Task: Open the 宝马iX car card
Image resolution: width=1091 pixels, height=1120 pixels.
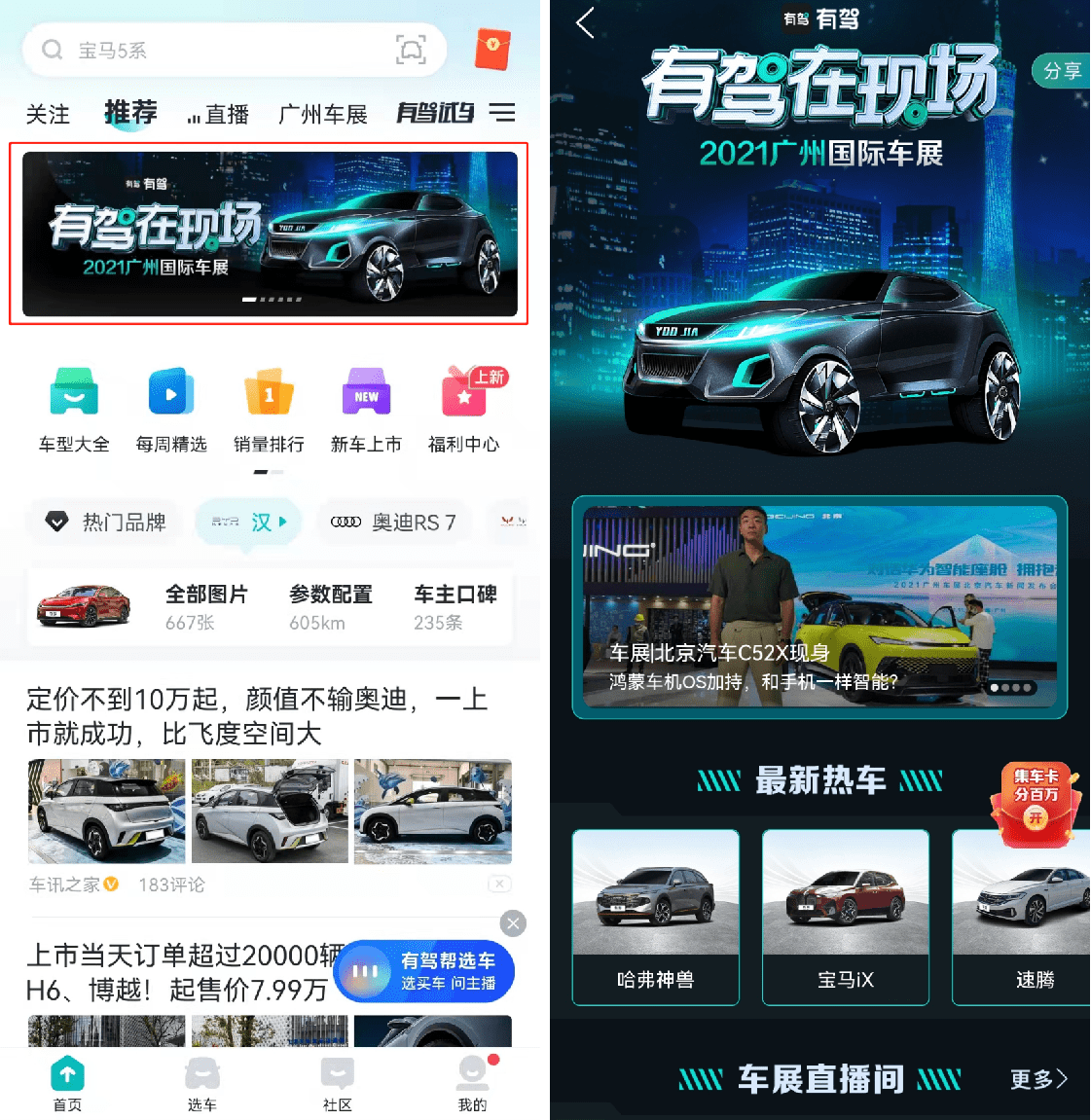Action: (x=845, y=916)
